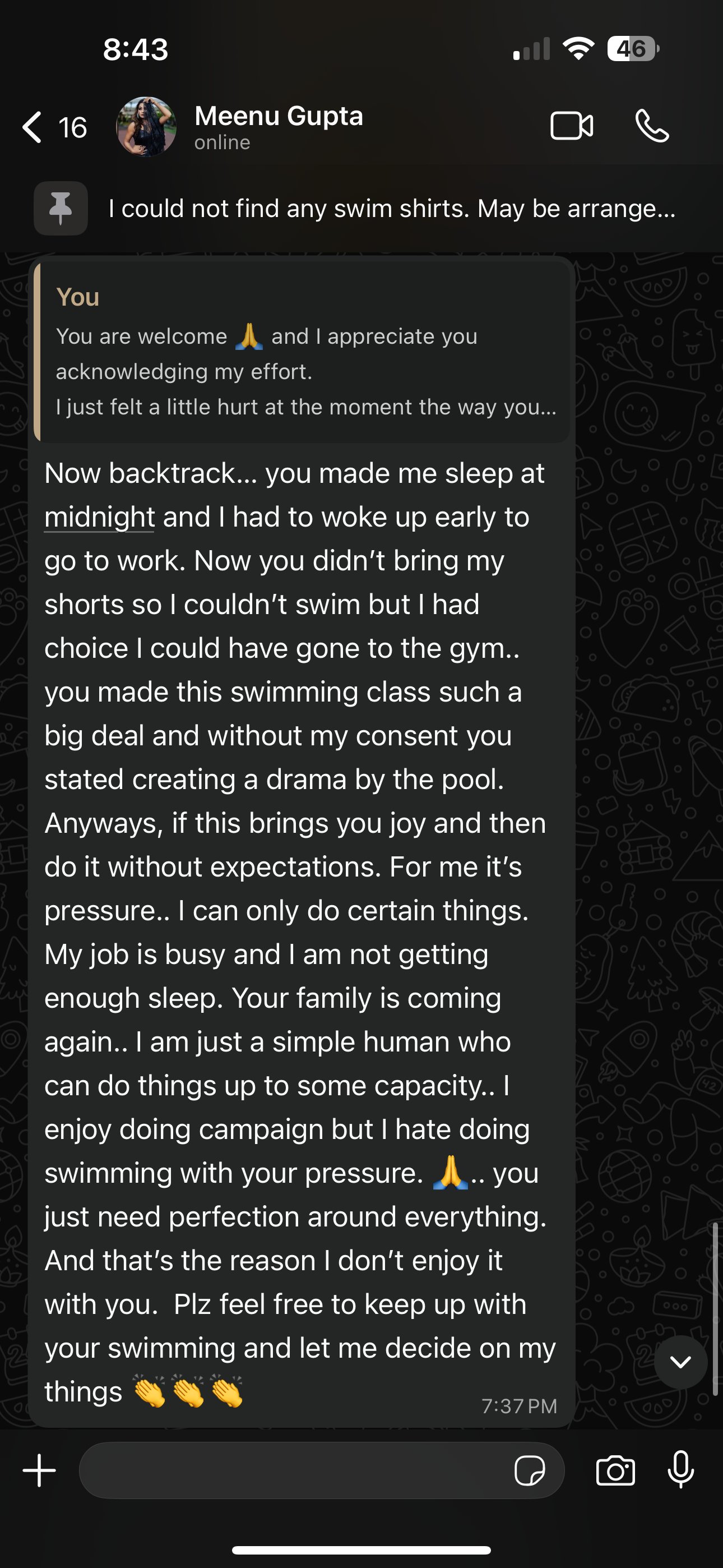The image size is (723, 1568).
Task: Open the plus attachment menu
Action: point(40,1470)
